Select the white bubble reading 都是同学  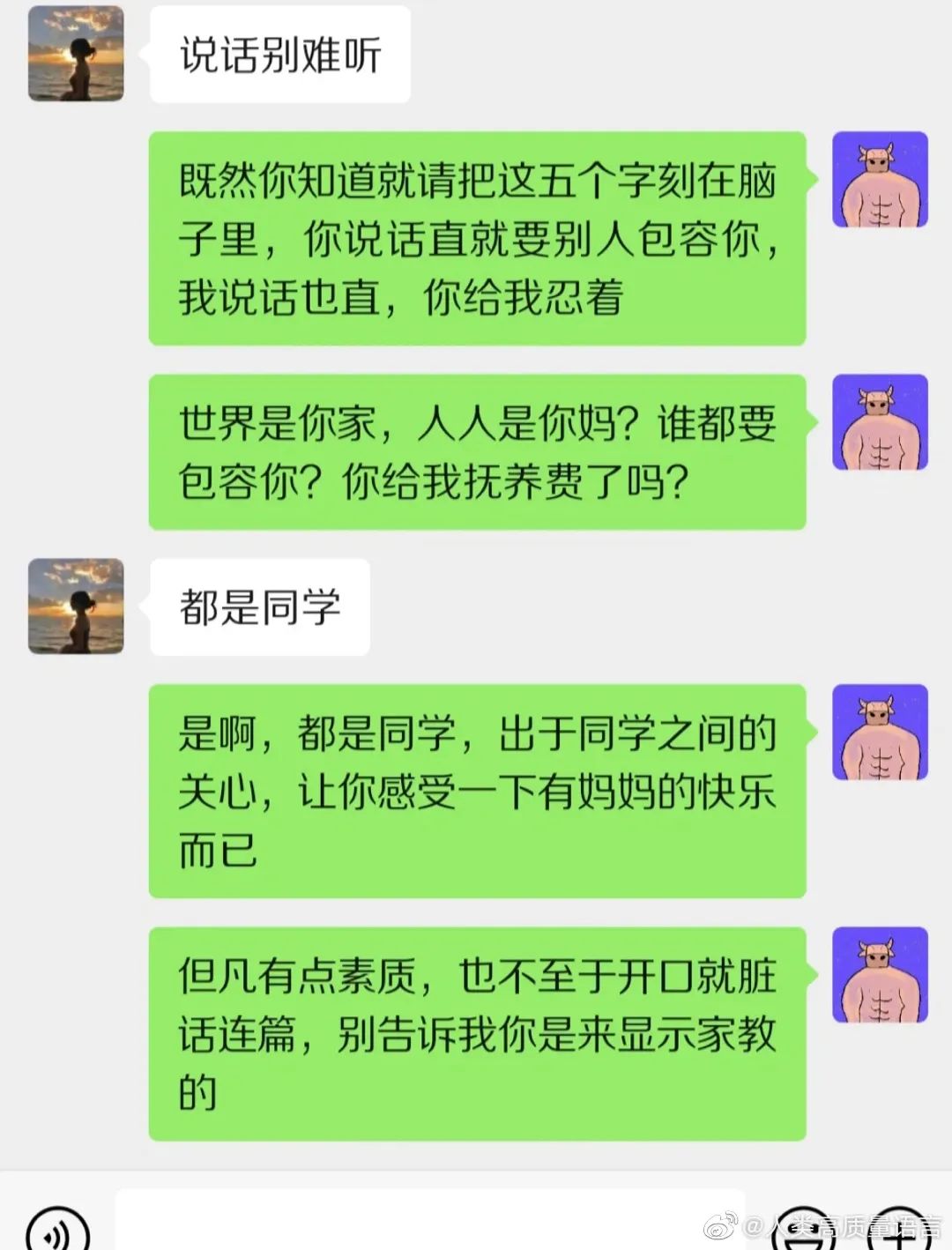260,607
